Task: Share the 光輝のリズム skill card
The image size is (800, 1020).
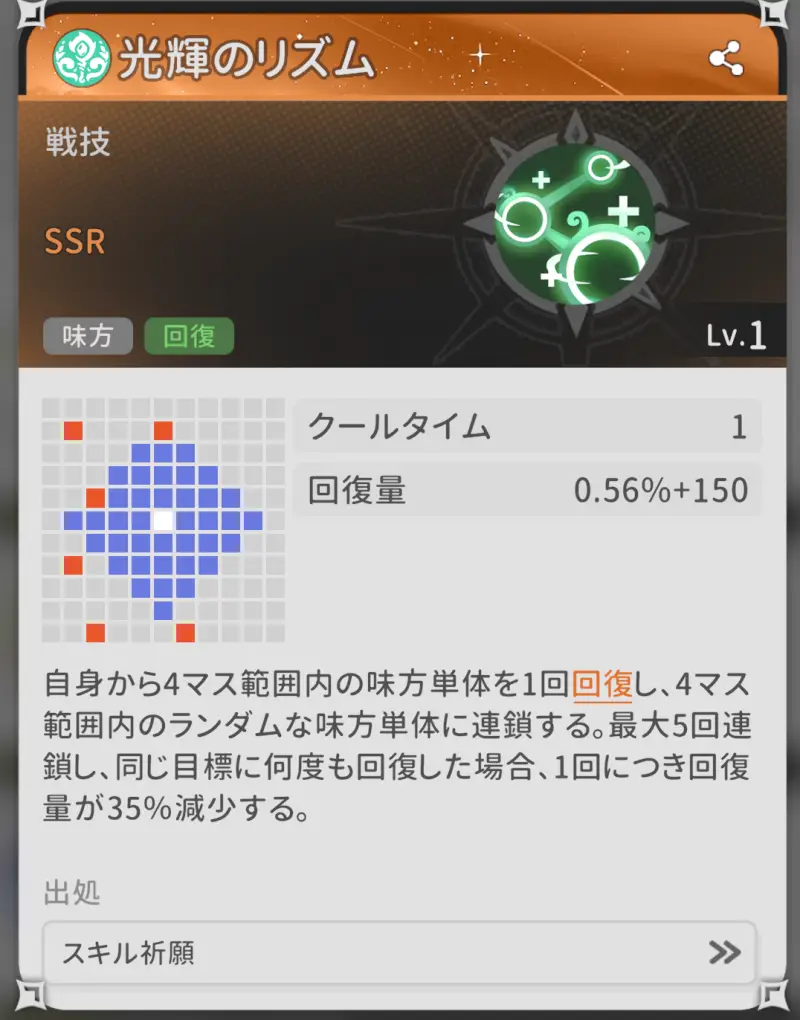Action: pyautogui.click(x=725, y=60)
